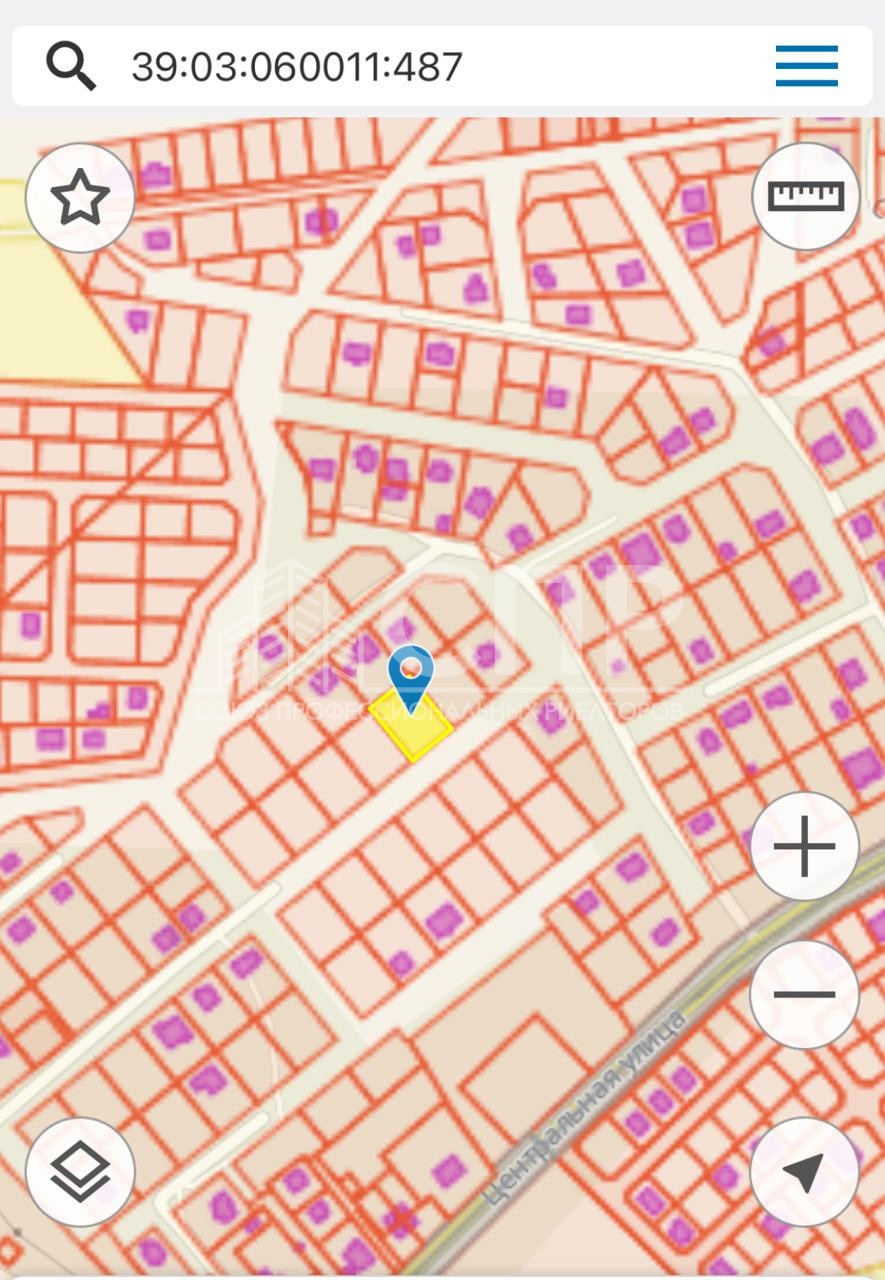This screenshot has height=1280, width=885.
Task: Zoom out of the map
Action: tap(804, 994)
